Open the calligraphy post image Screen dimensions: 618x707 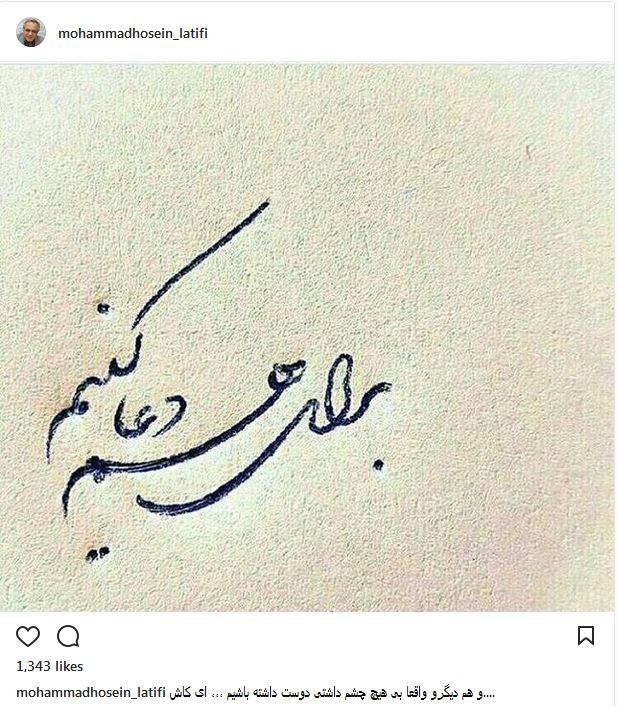pyautogui.click(x=308, y=338)
